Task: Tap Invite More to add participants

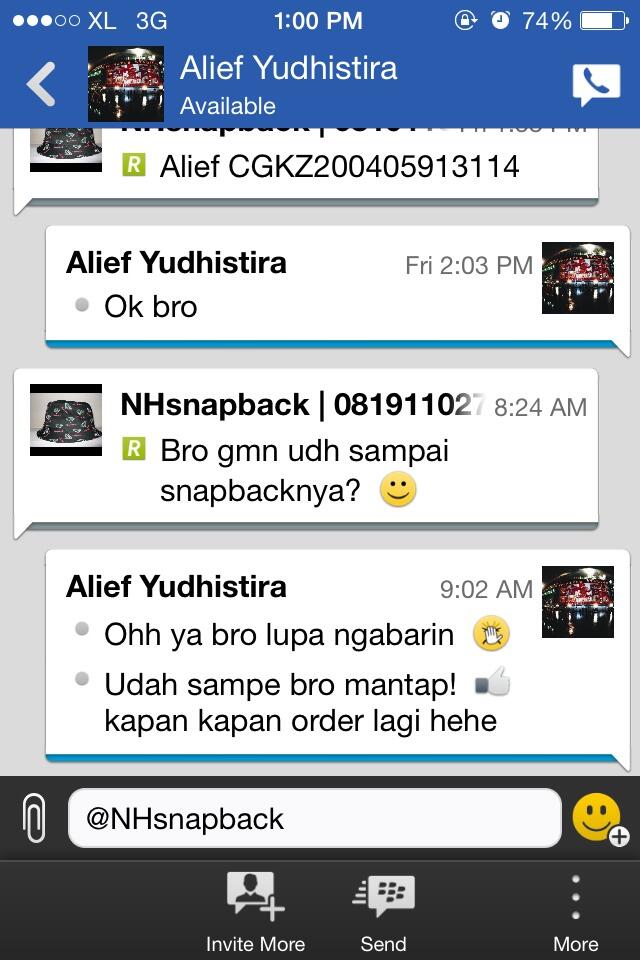Action: point(255,911)
